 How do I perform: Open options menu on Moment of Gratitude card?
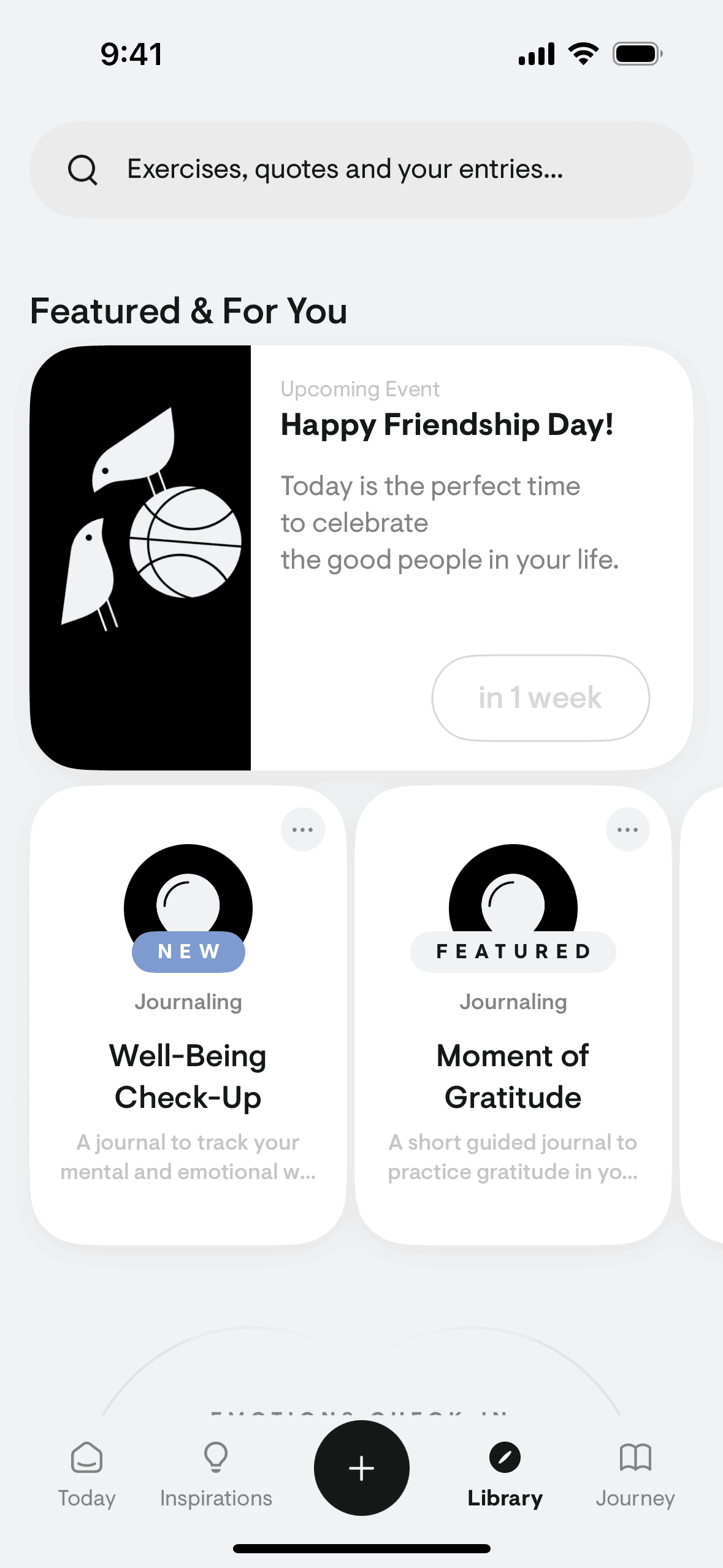(627, 829)
